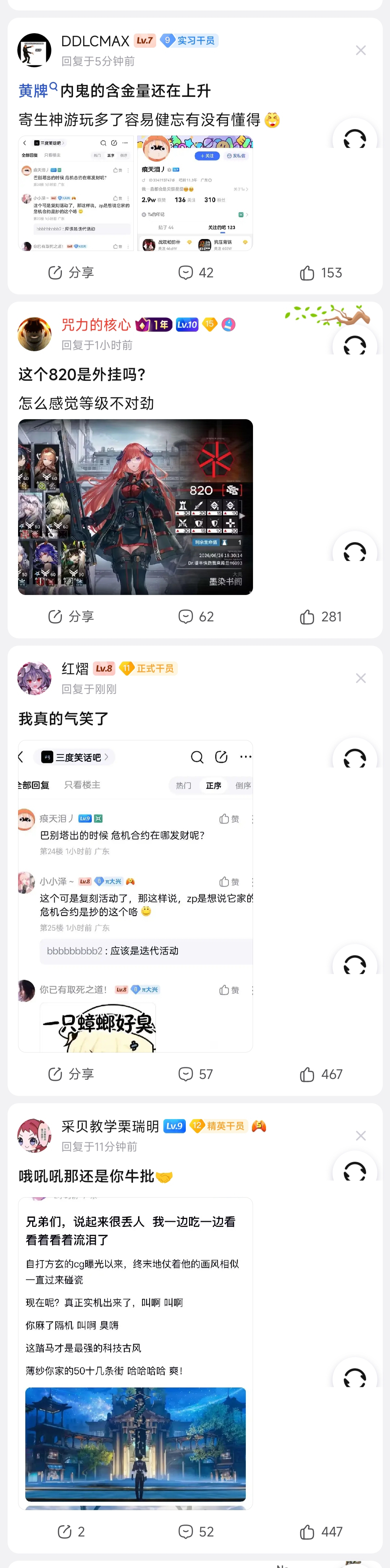Dismiss the post by 红熠
The height and width of the screenshot is (1568, 390).
coord(361,678)
